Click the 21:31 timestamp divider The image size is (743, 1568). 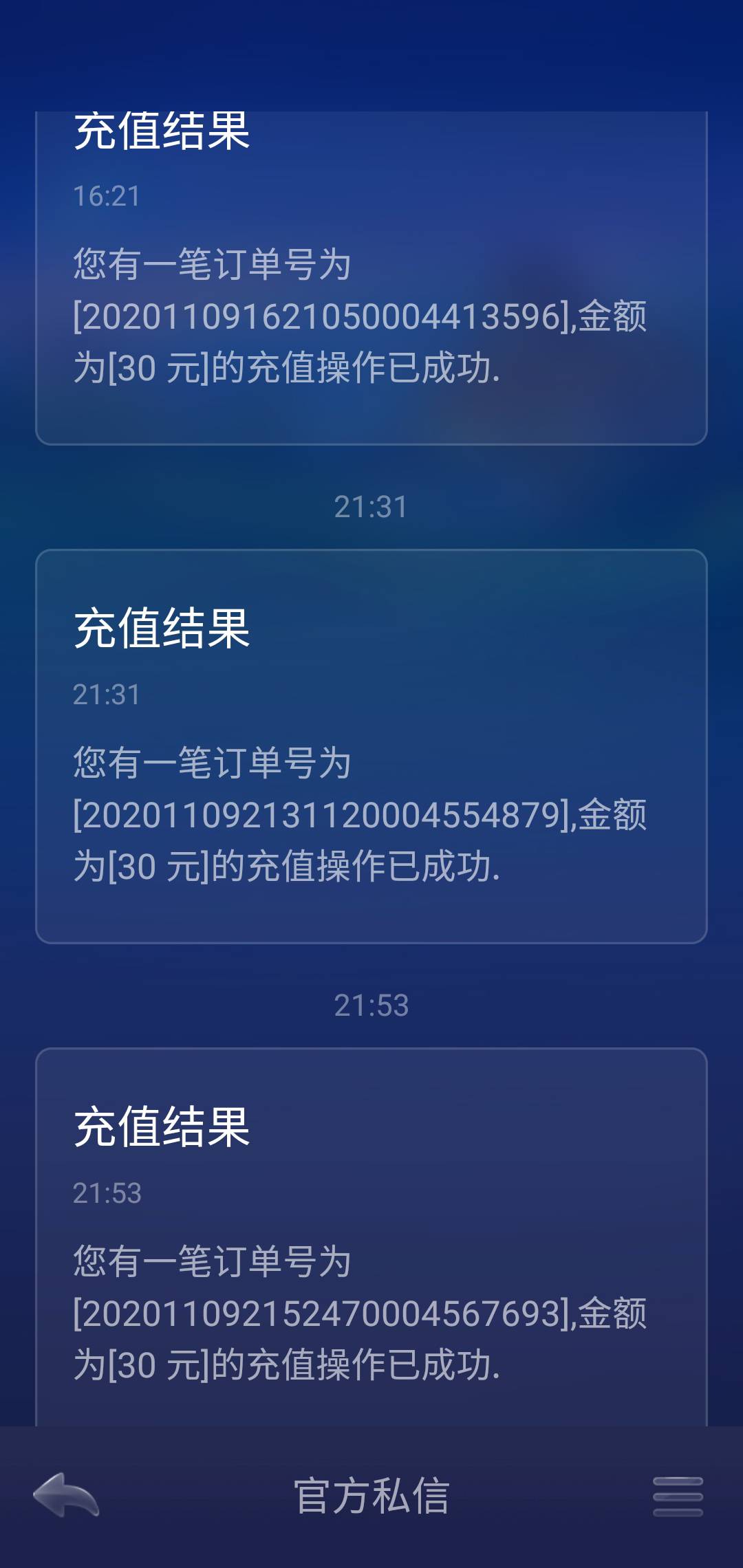(x=371, y=506)
